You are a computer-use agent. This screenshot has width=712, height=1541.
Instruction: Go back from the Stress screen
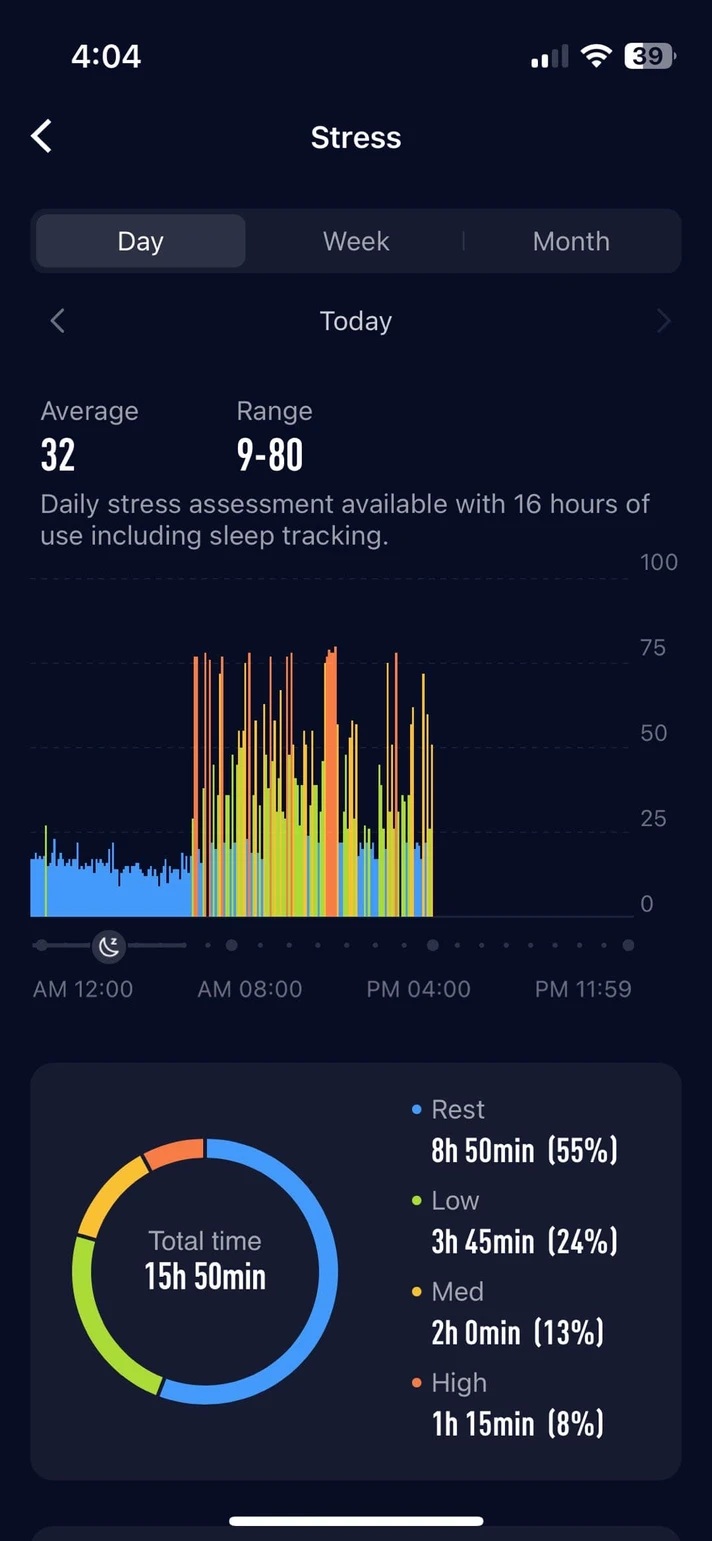pyautogui.click(x=41, y=136)
